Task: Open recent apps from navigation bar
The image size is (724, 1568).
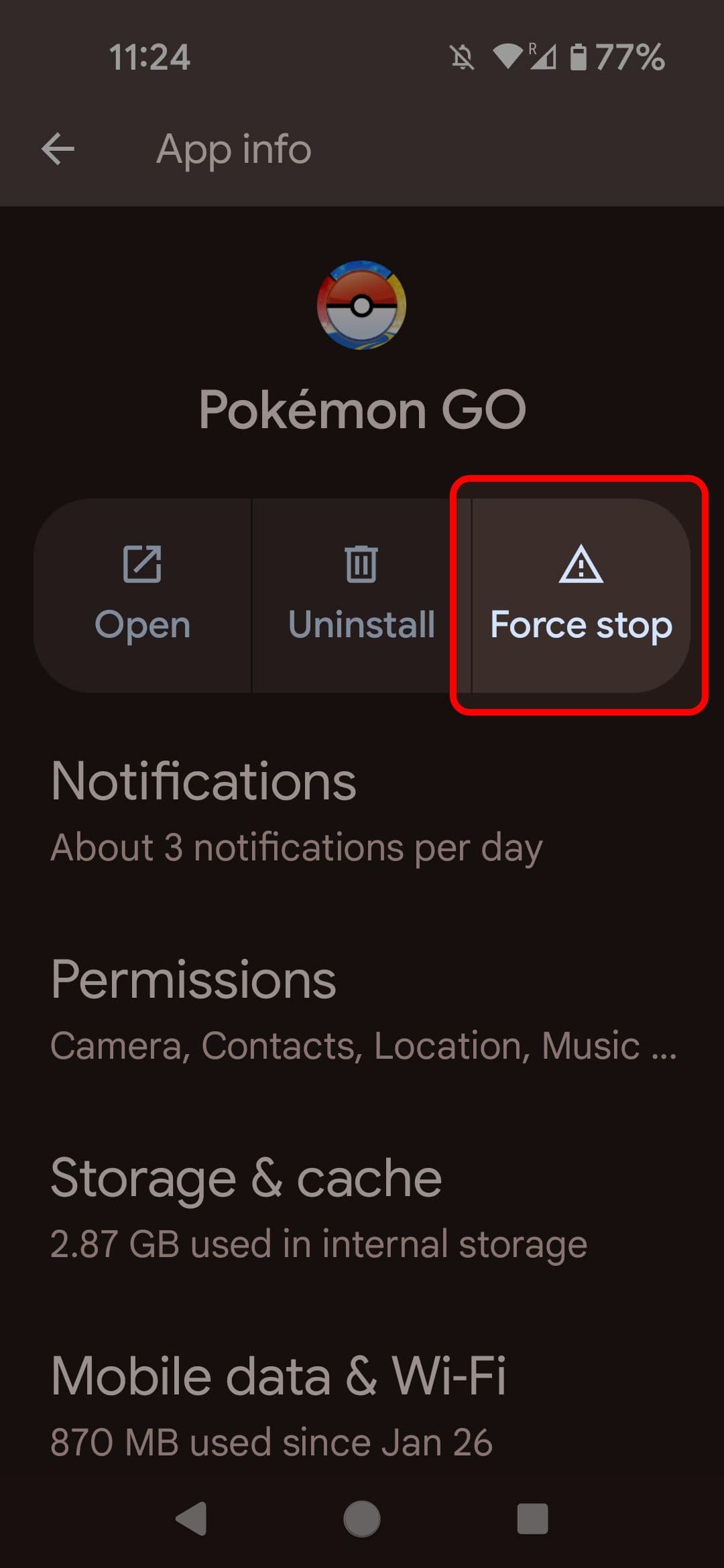Action: point(532,1518)
